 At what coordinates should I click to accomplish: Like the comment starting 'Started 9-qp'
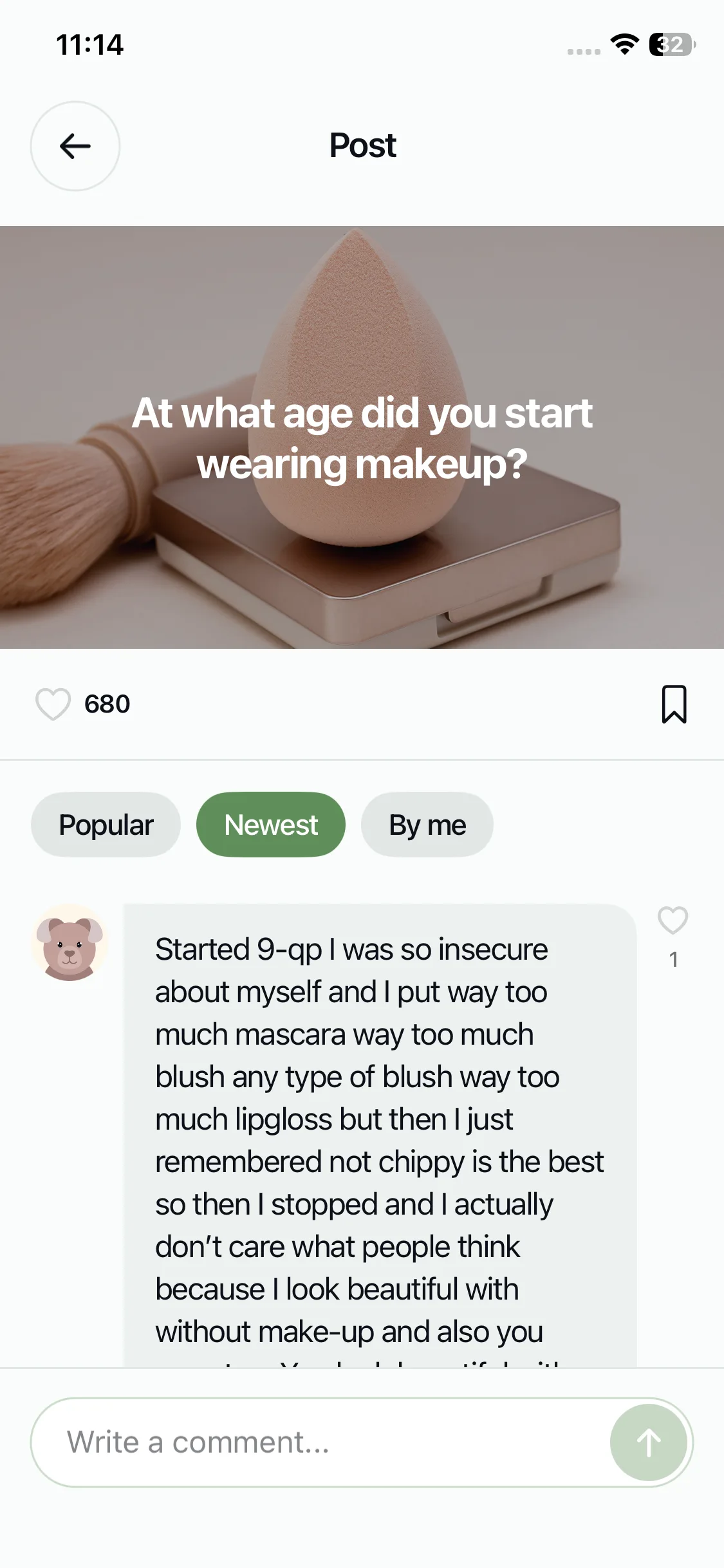(673, 920)
